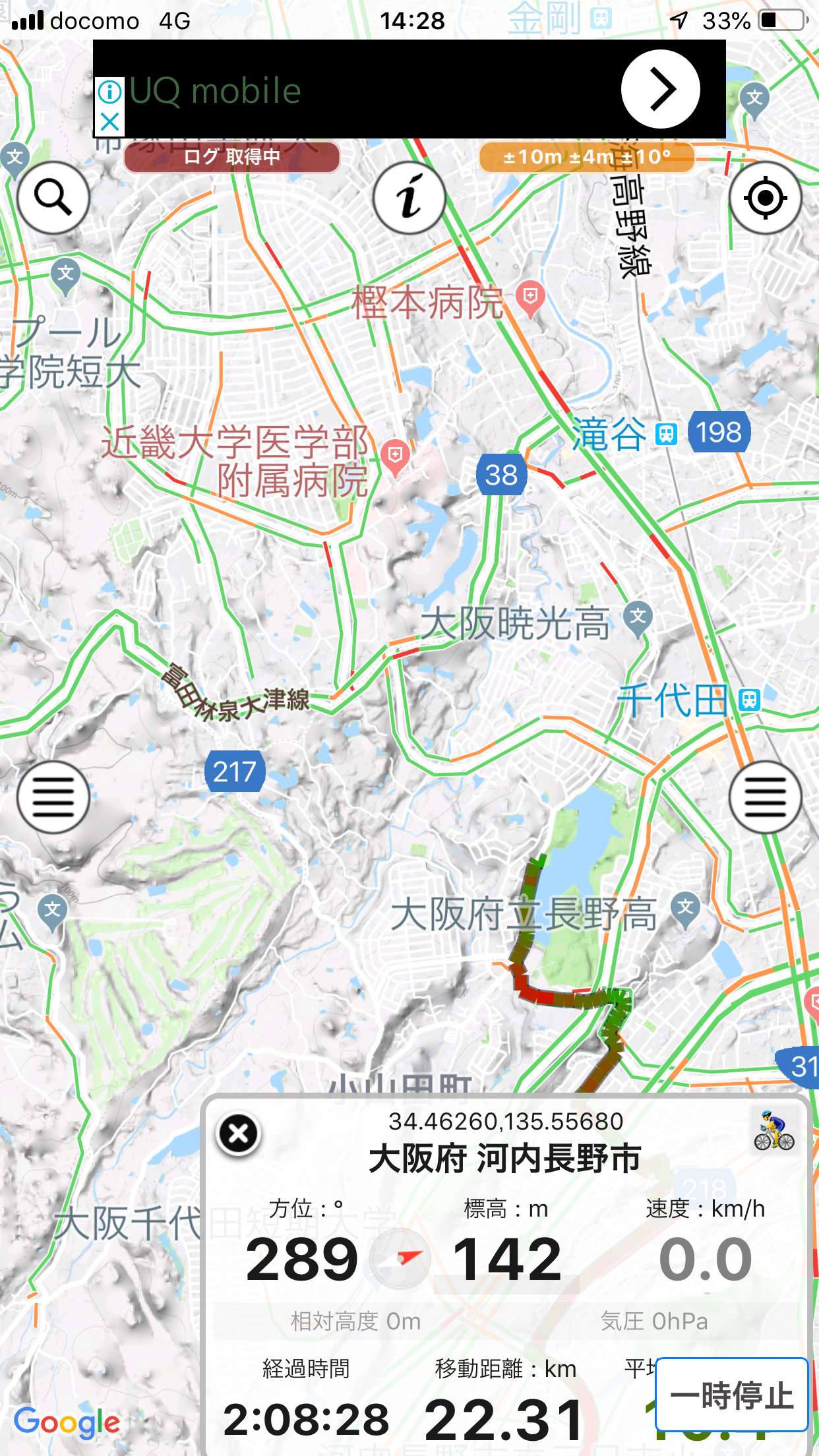Viewport: 819px width, 1456px height.
Task: Pause logging with 一時停止
Action: click(x=732, y=1395)
